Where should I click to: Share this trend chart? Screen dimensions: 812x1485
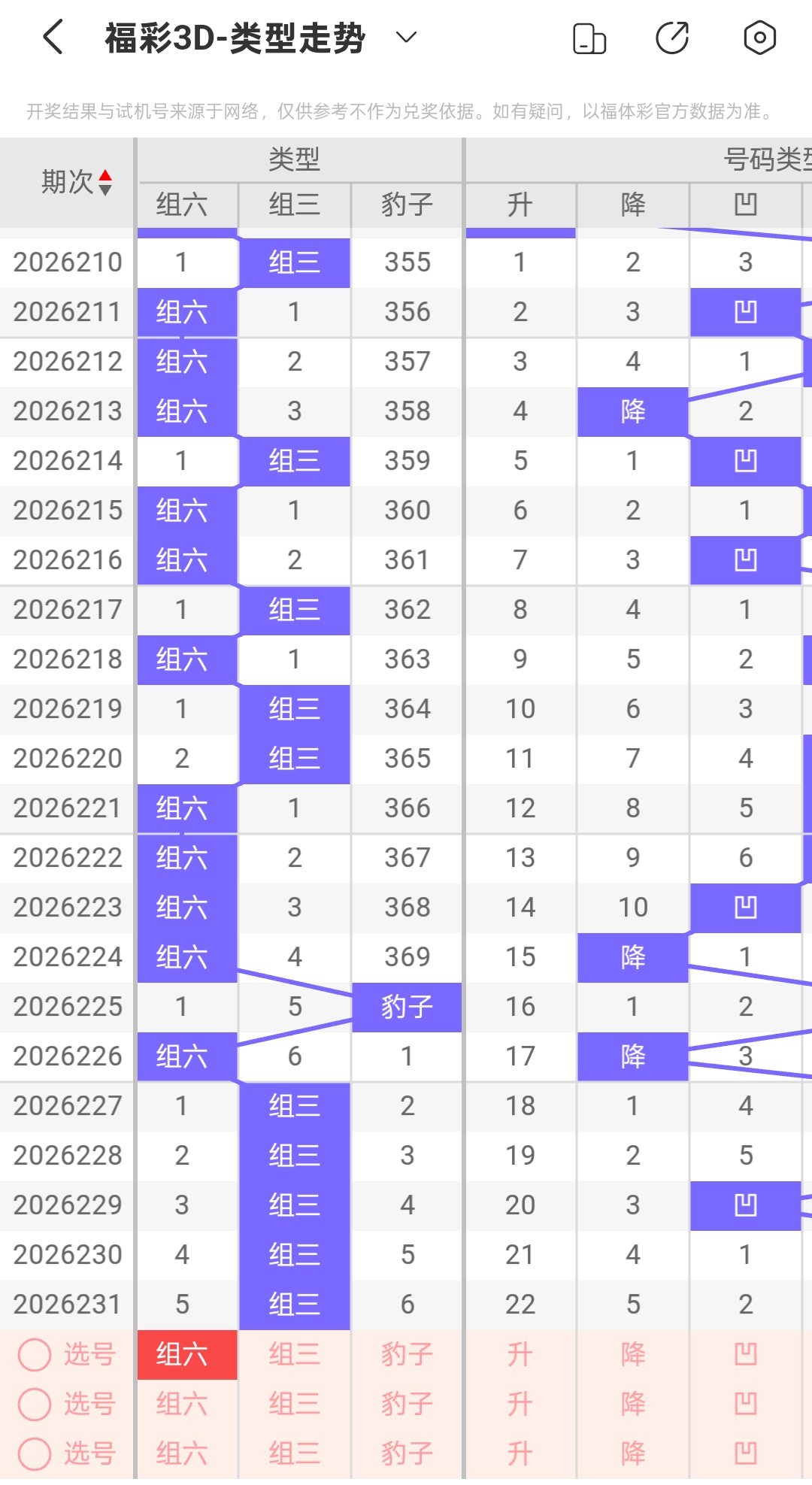point(672,38)
